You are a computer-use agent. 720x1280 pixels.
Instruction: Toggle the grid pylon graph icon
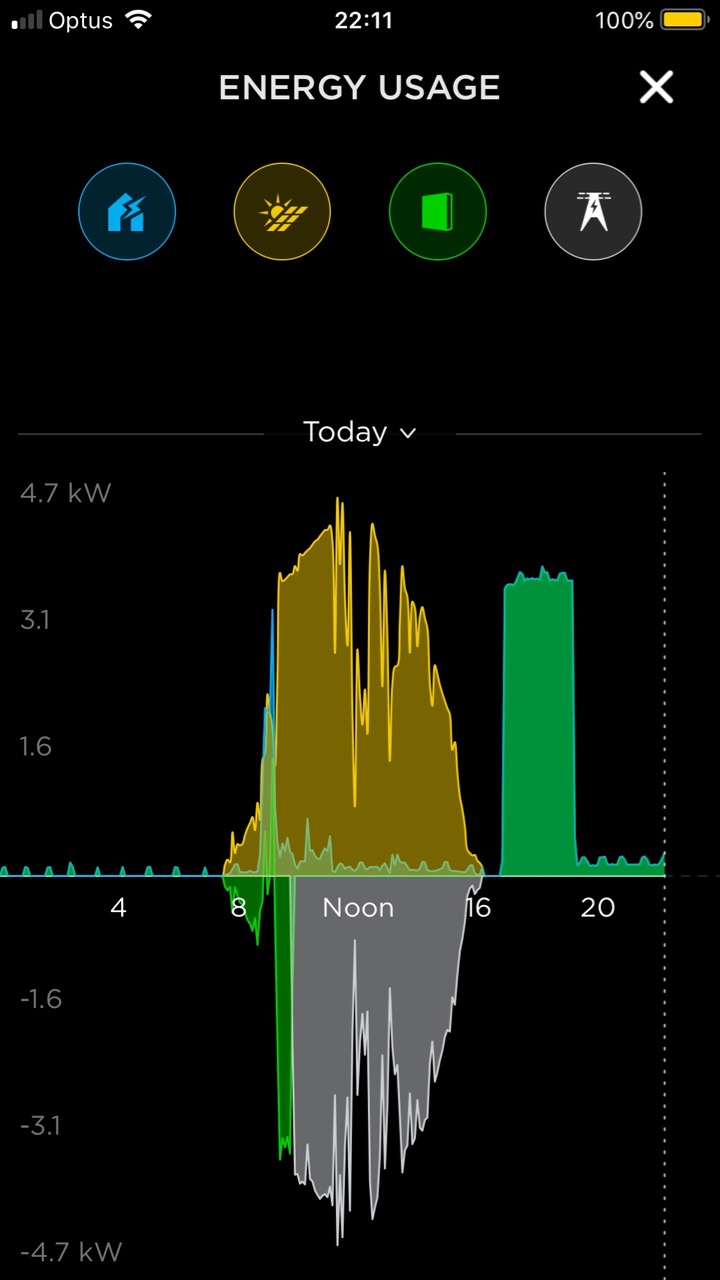[x=593, y=212]
